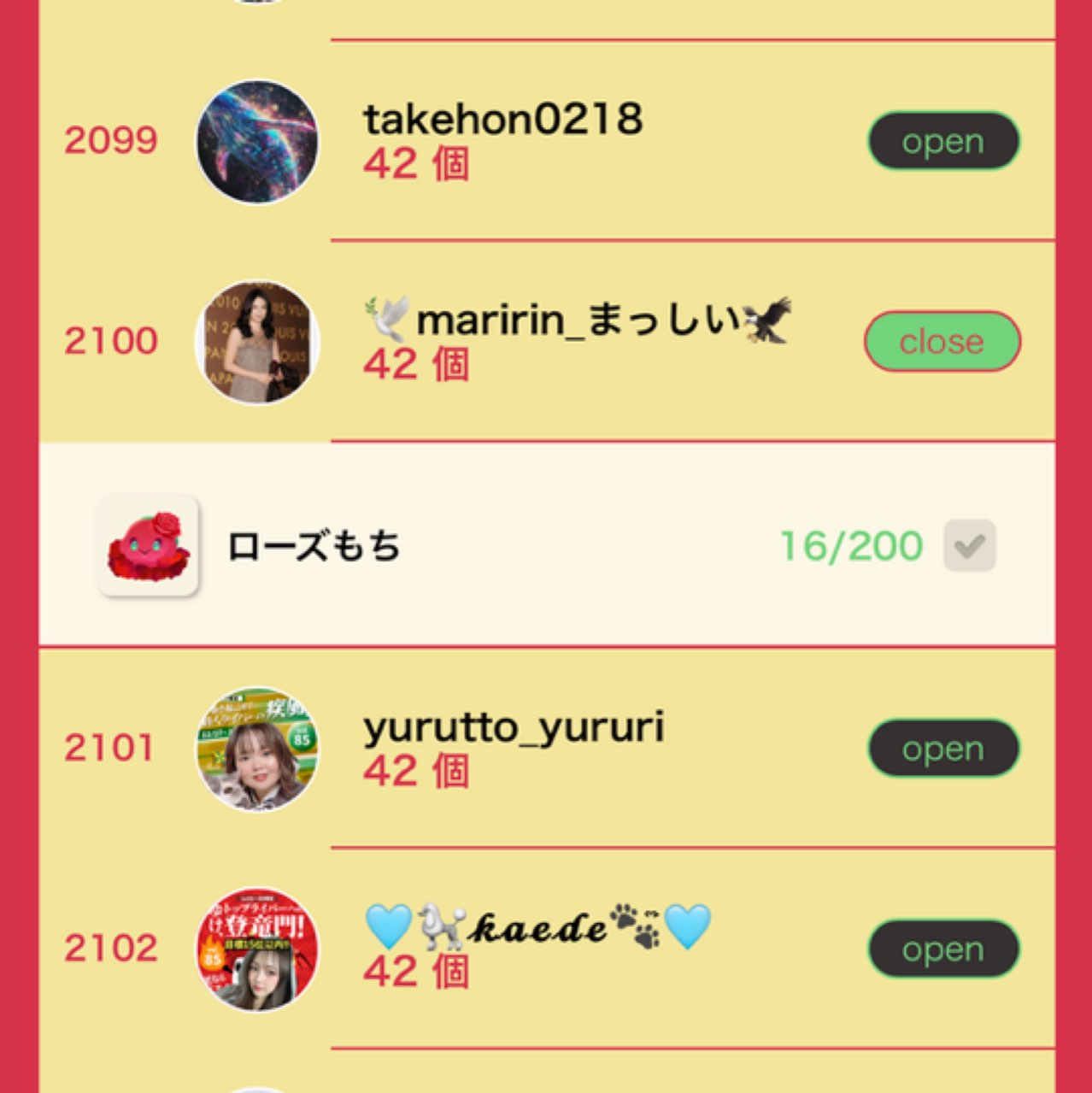Screen dimensions: 1092x1093
Task: Tap the open button for takehon0218
Action: (x=943, y=141)
